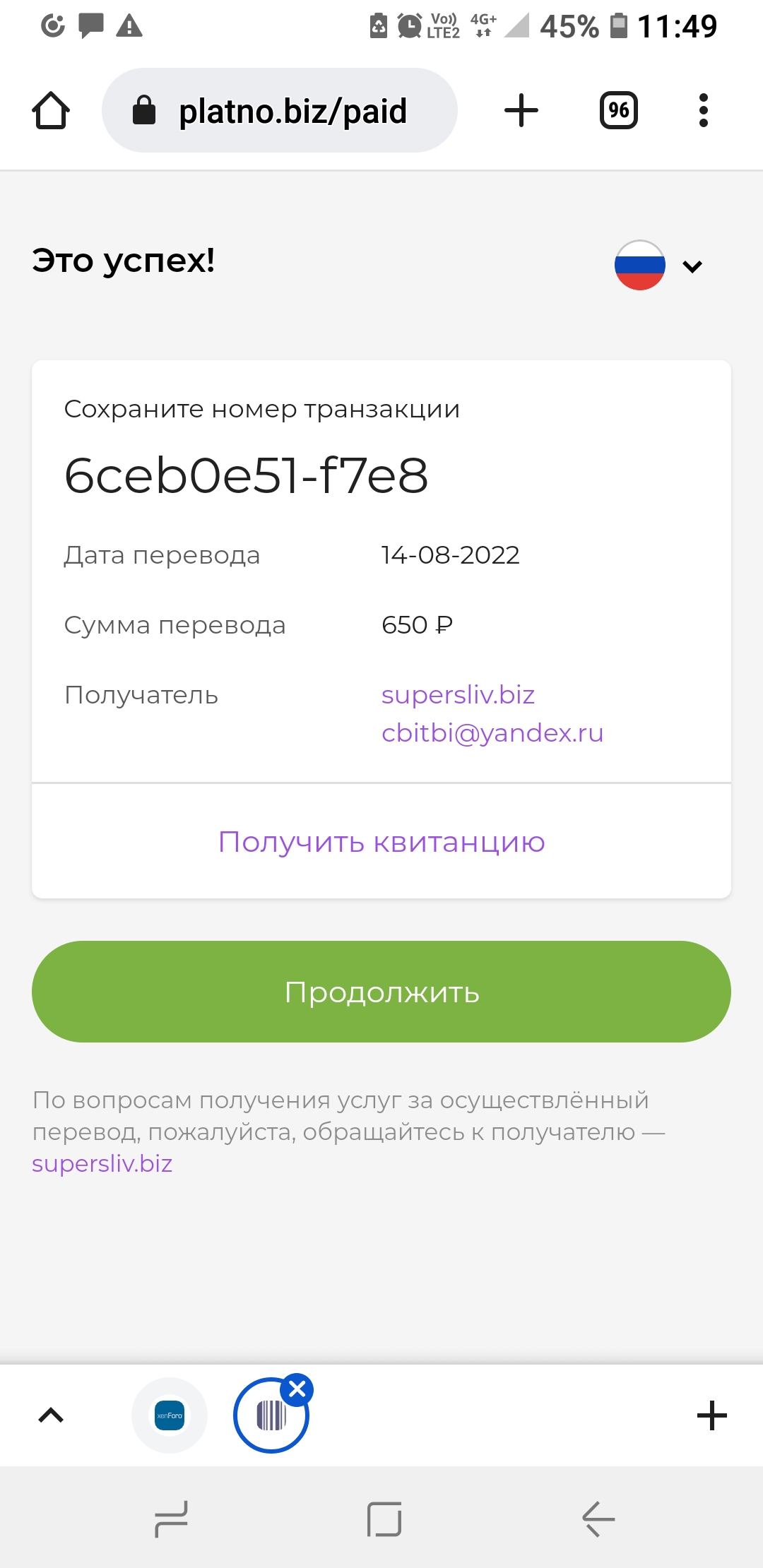The height and width of the screenshot is (1568, 763).
Task: Go to the browser home page
Action: (x=51, y=111)
